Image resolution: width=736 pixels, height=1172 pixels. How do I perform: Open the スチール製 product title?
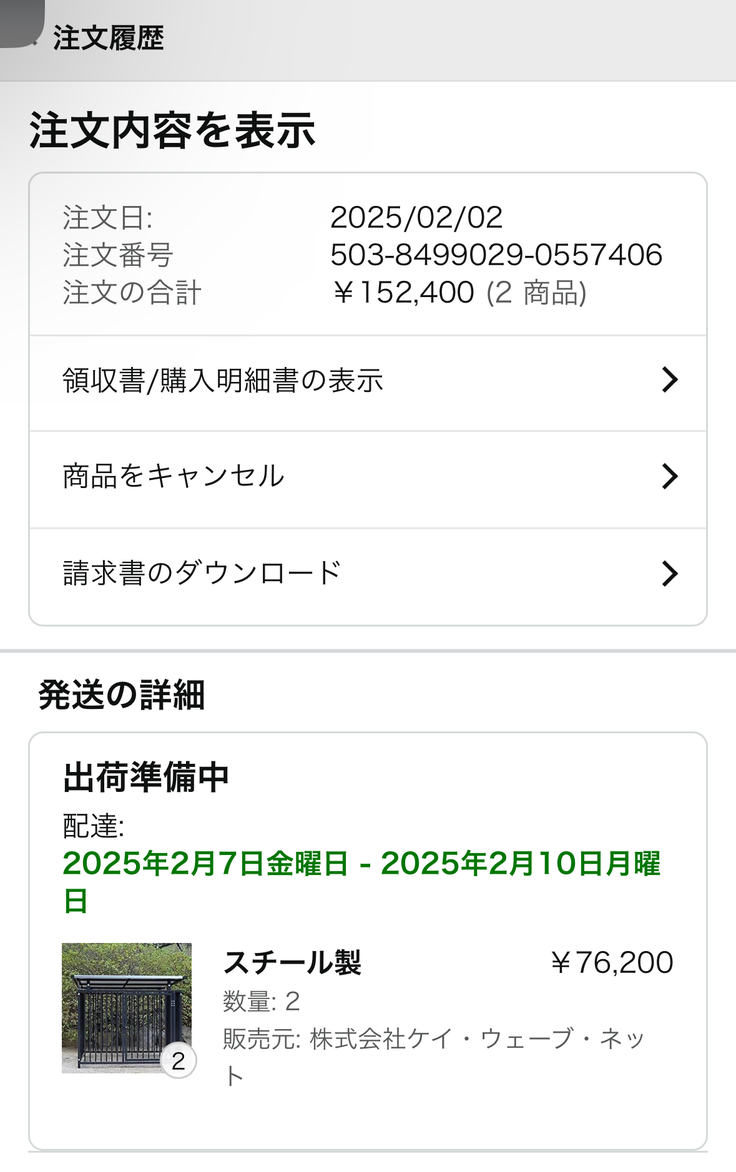292,963
